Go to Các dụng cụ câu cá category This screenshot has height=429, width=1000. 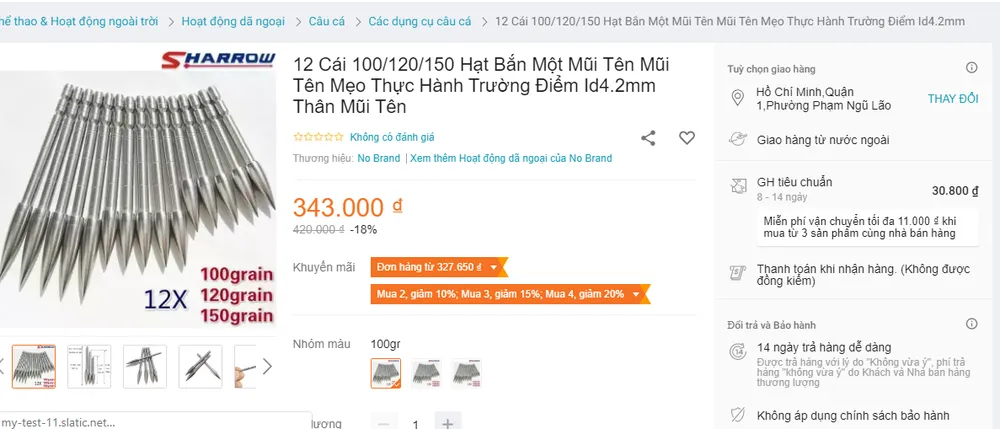click(419, 21)
